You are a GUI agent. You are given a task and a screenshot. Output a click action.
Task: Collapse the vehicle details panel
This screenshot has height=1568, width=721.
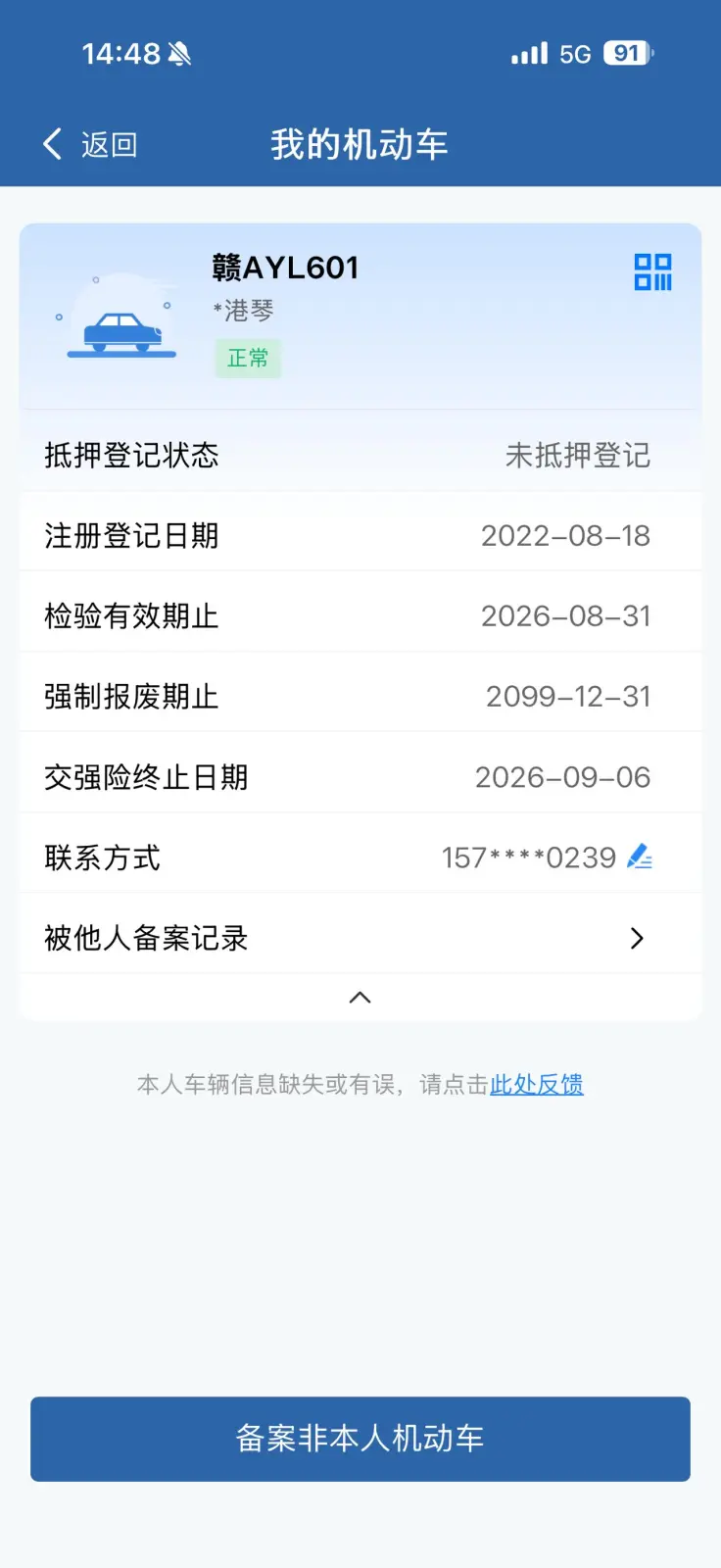(360, 998)
